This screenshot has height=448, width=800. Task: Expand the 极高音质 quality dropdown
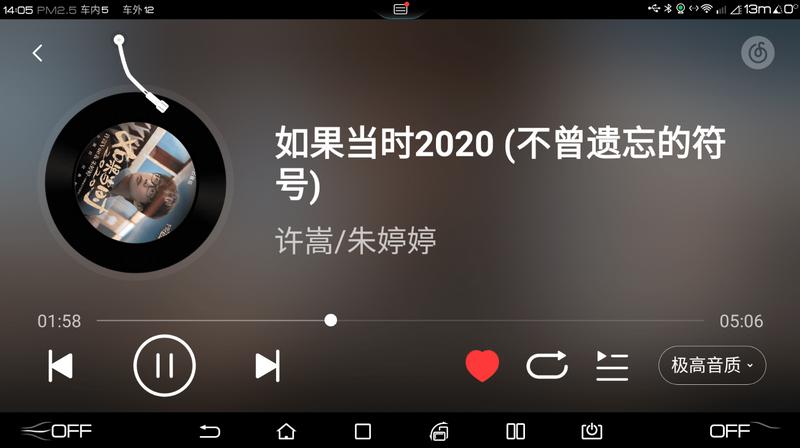(x=712, y=366)
